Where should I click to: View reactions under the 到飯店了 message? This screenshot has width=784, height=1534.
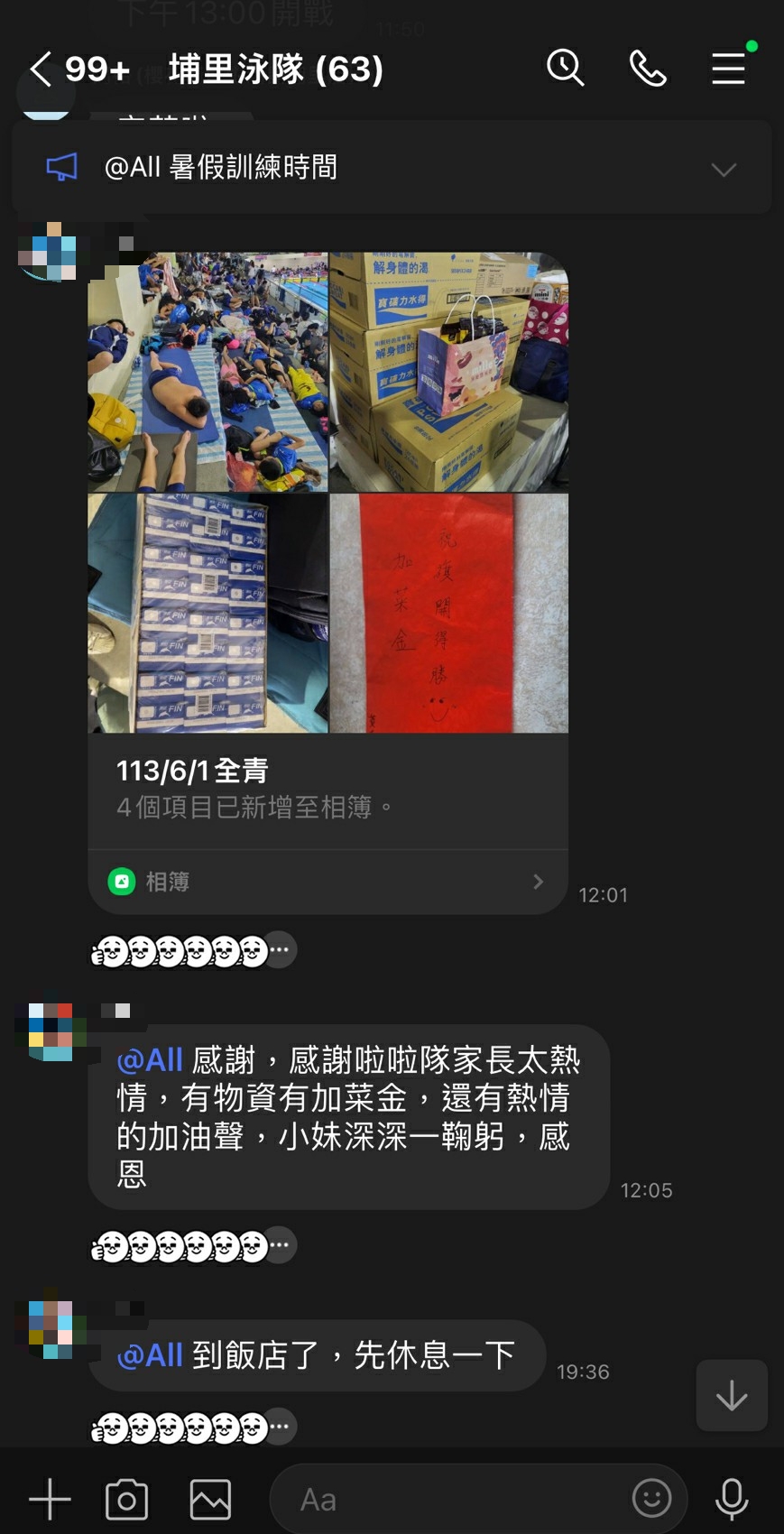(192, 1428)
